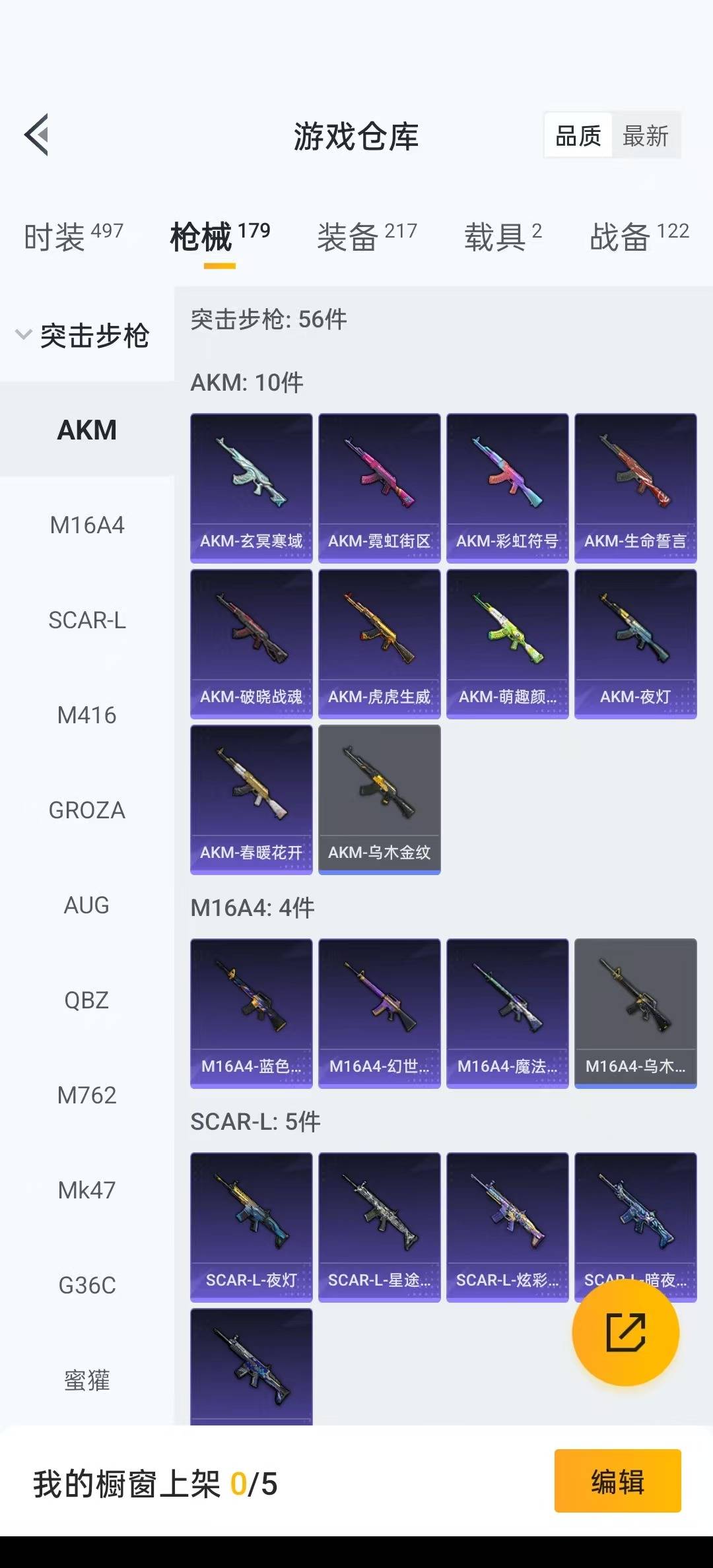The width and height of the screenshot is (713, 1568).
Task: Jump to M416 weapons
Action: coord(87,715)
